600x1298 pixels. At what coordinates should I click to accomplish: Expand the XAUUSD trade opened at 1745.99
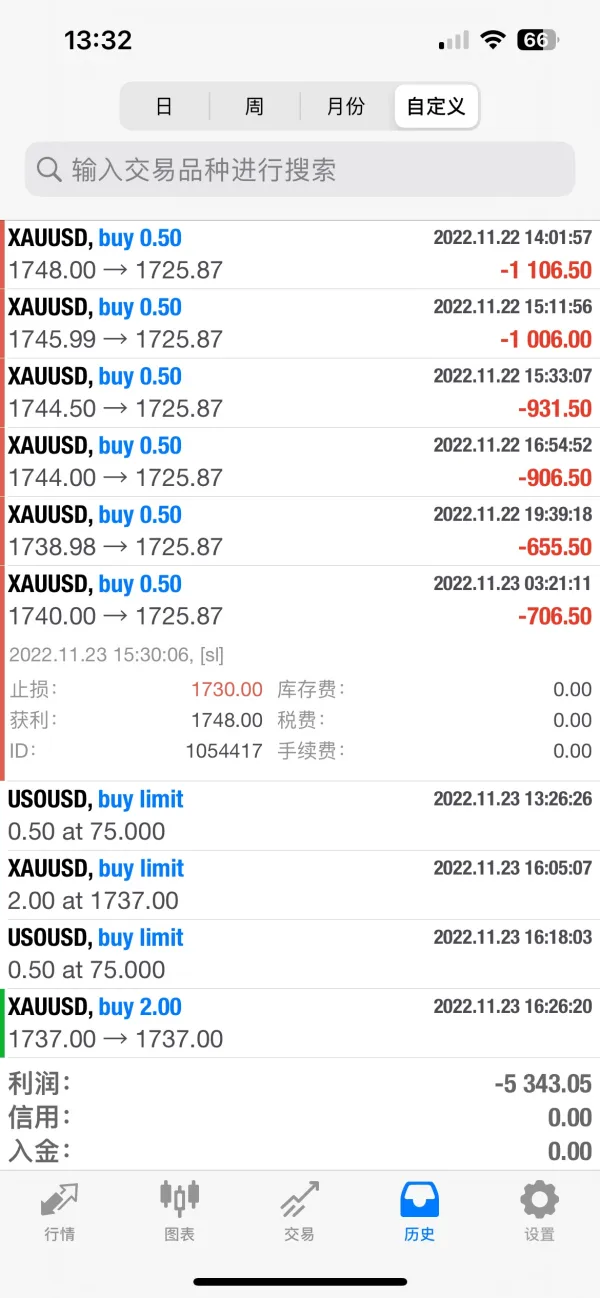(300, 323)
